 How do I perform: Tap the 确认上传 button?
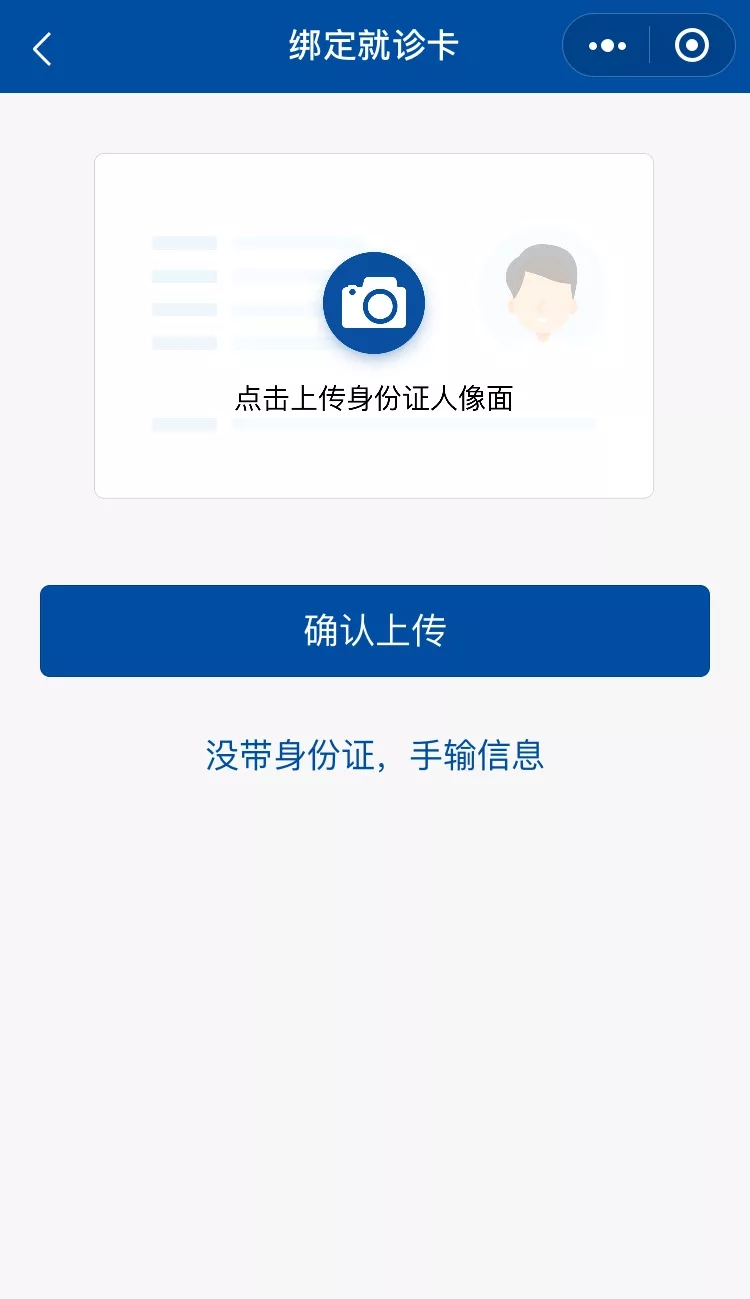tap(375, 631)
